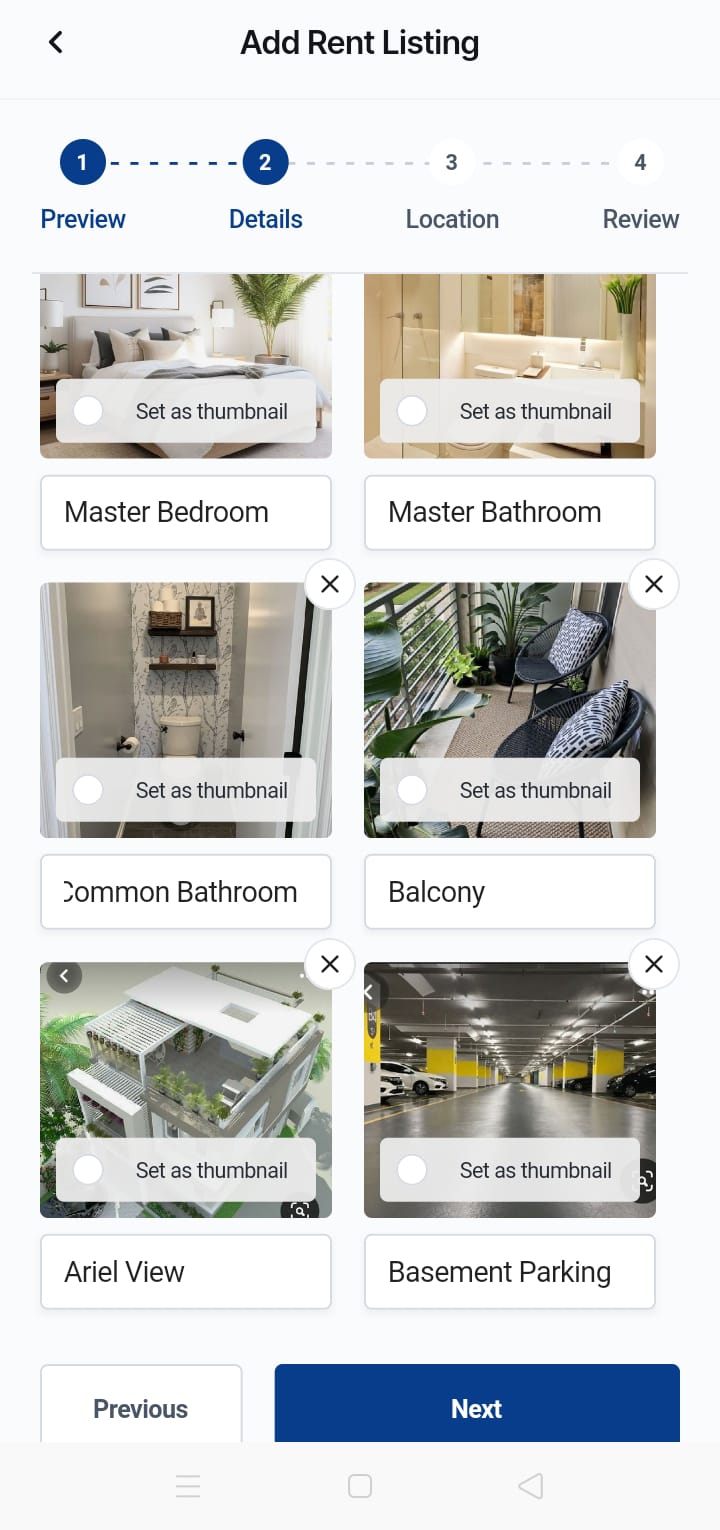Jump to step 1 Preview

[82, 162]
